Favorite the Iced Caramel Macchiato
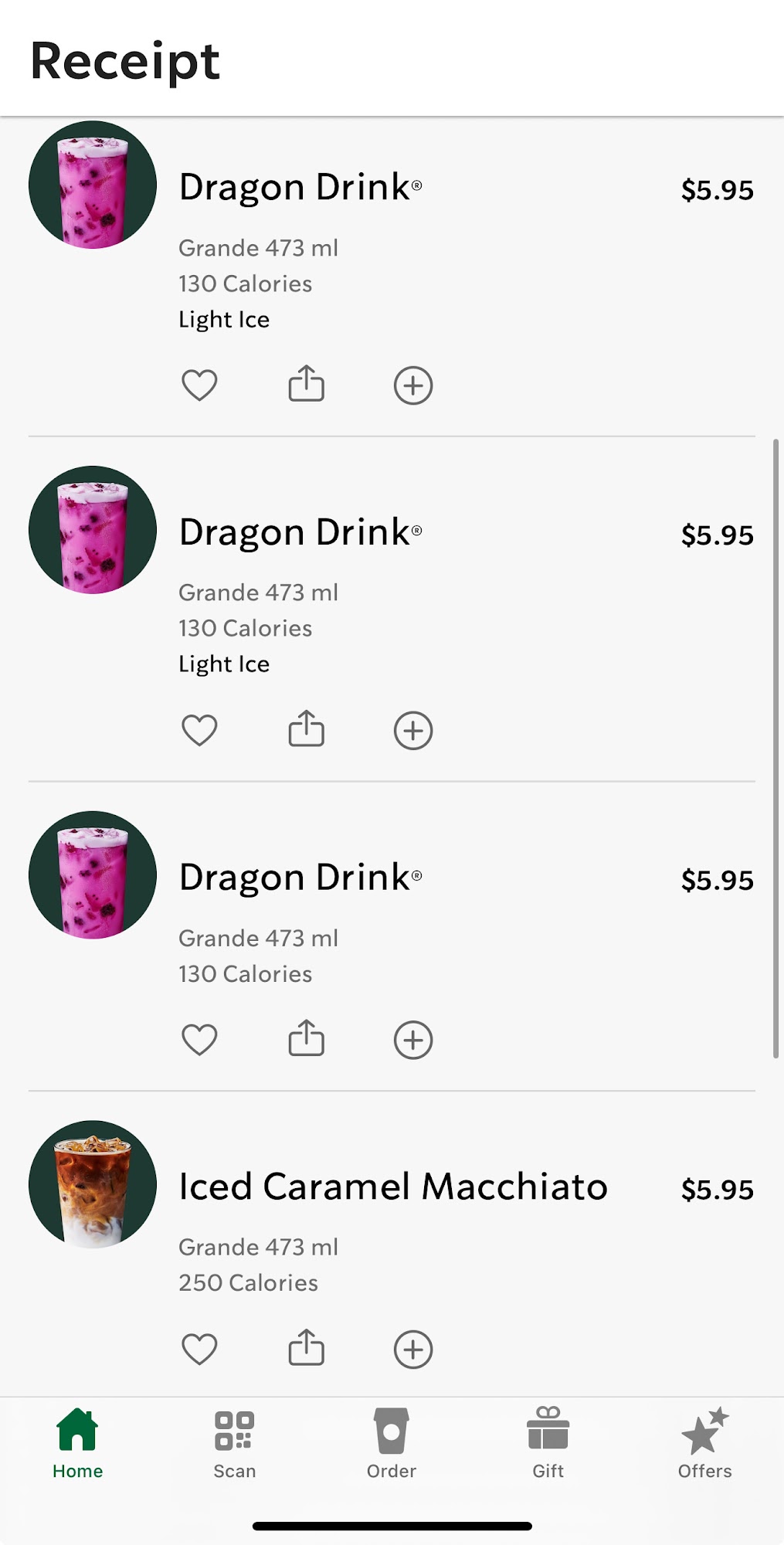Image resolution: width=784 pixels, height=1545 pixels. pyautogui.click(x=199, y=1348)
